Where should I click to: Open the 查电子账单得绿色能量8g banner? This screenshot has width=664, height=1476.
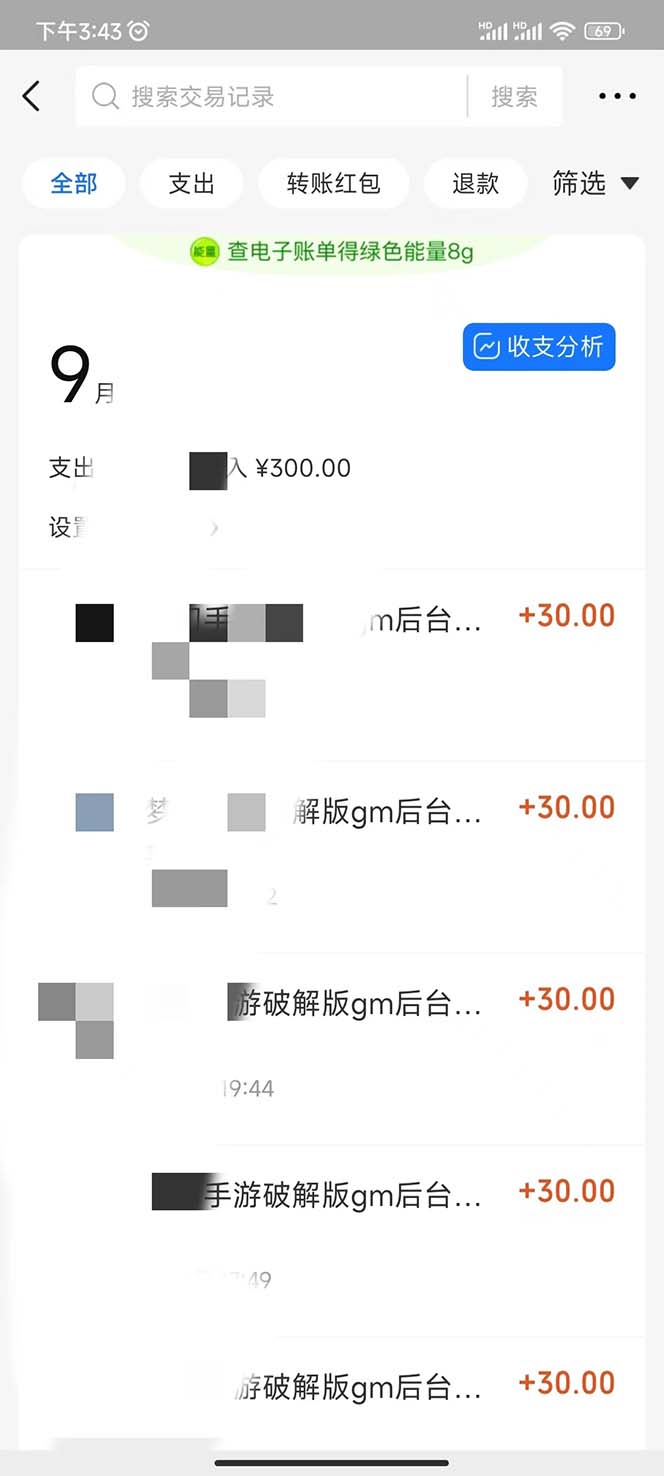pos(332,252)
